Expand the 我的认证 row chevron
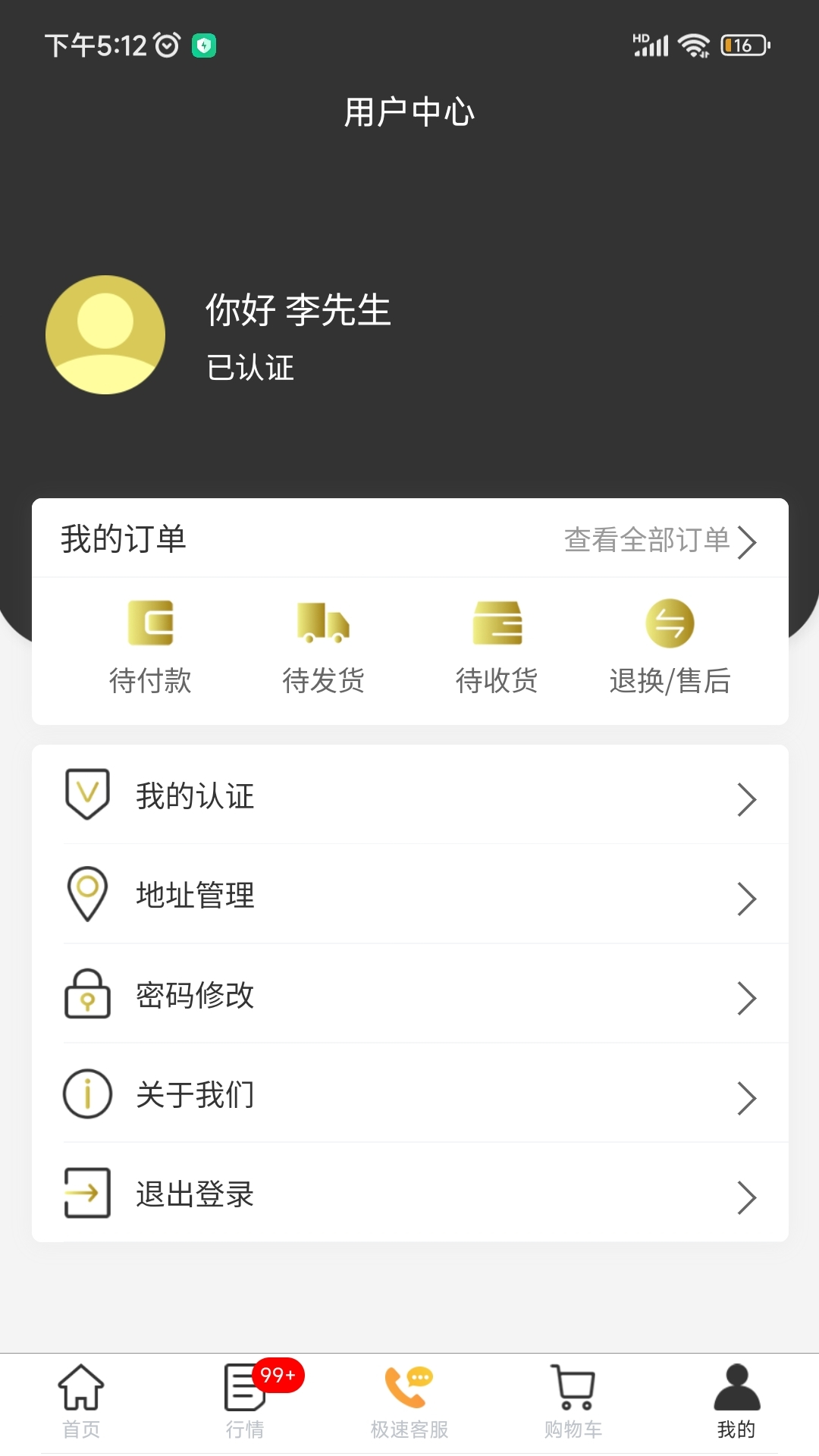This screenshot has height=1456, width=819. click(x=748, y=798)
